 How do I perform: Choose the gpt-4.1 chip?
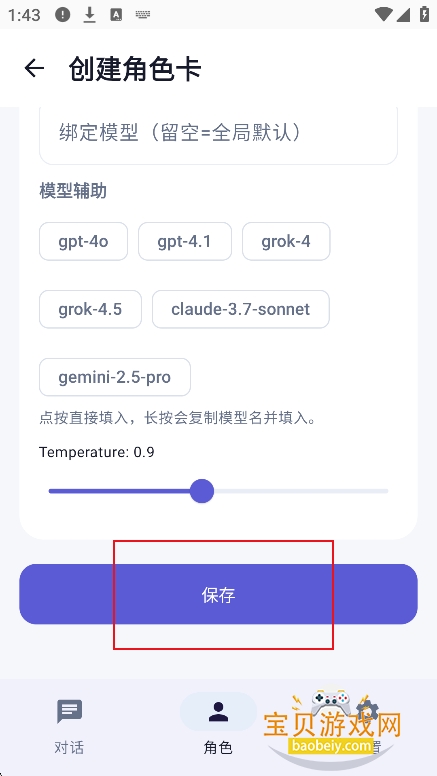(x=185, y=242)
